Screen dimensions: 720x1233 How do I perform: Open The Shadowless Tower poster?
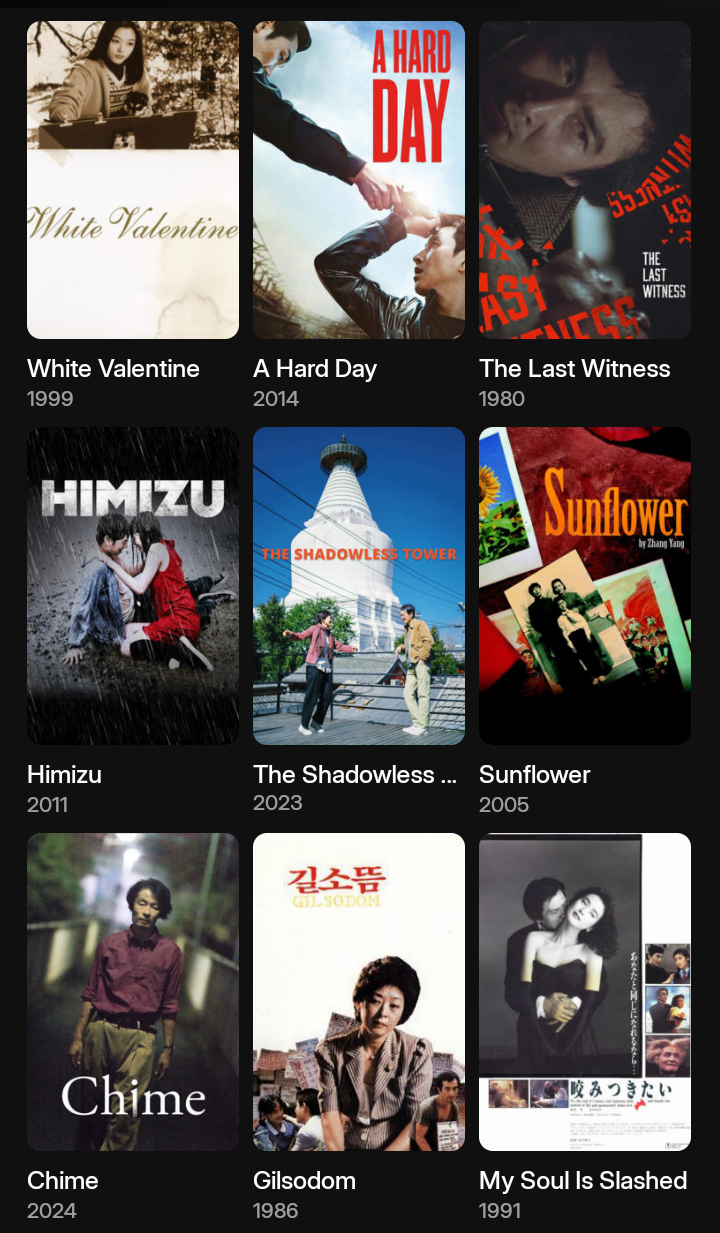(359, 586)
